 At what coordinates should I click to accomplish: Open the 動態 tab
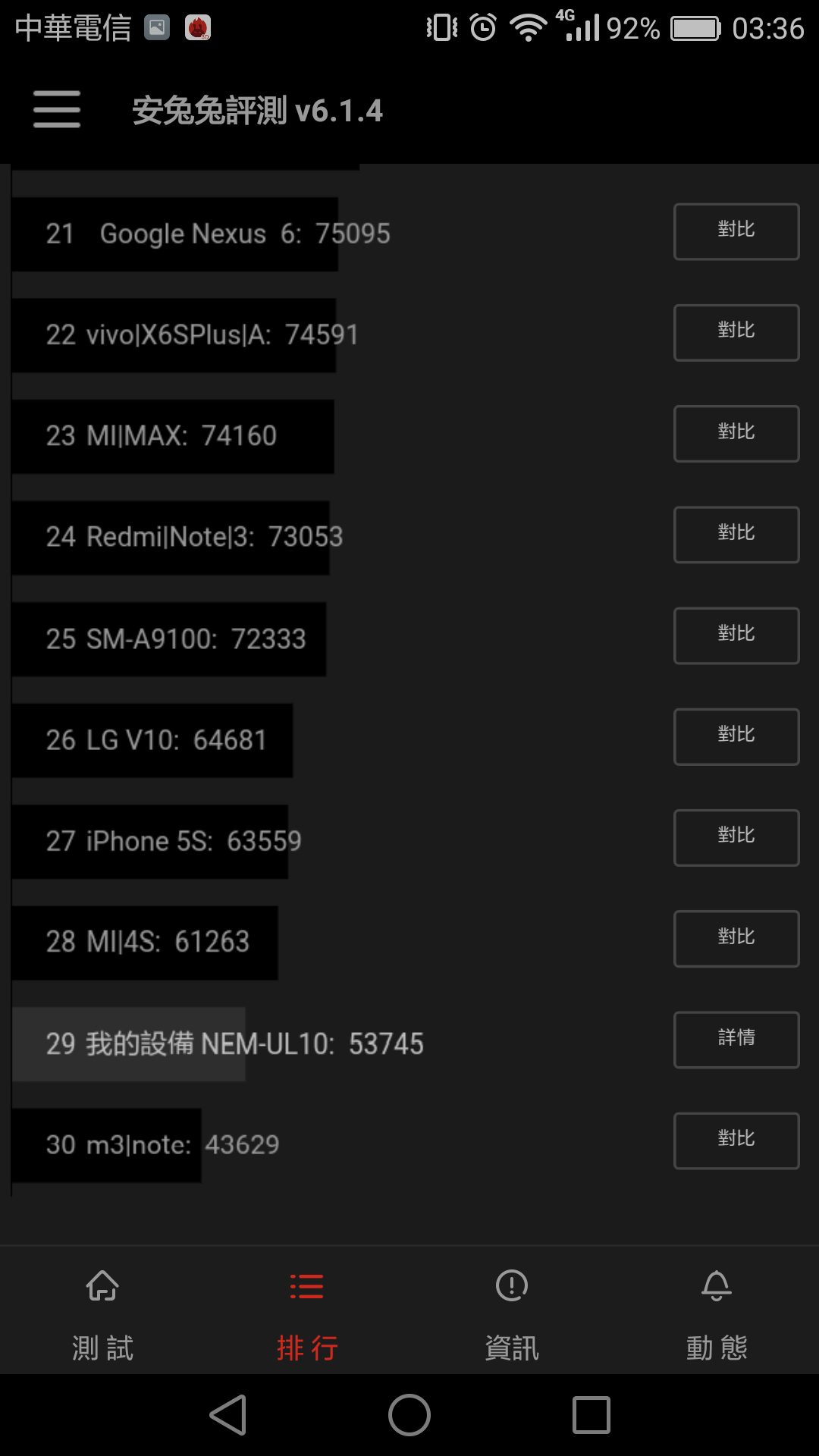click(717, 1313)
